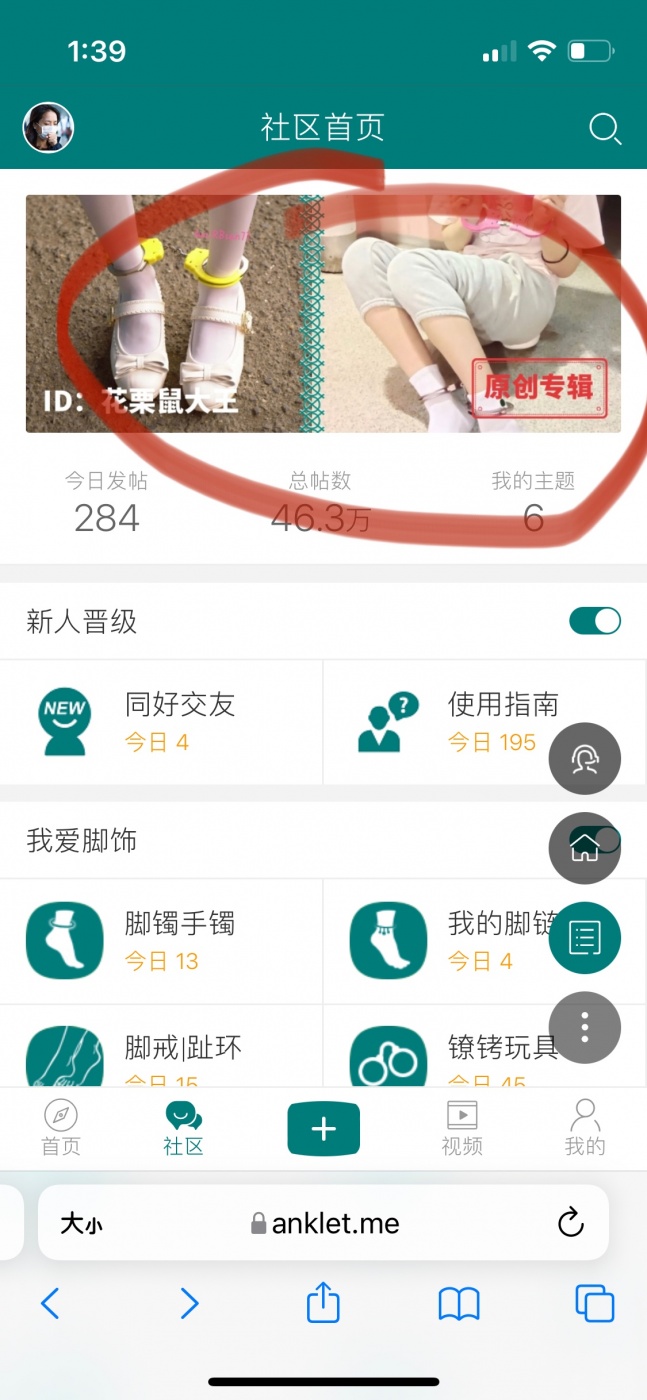Toggle the 新人晋级 section switch

click(x=595, y=621)
